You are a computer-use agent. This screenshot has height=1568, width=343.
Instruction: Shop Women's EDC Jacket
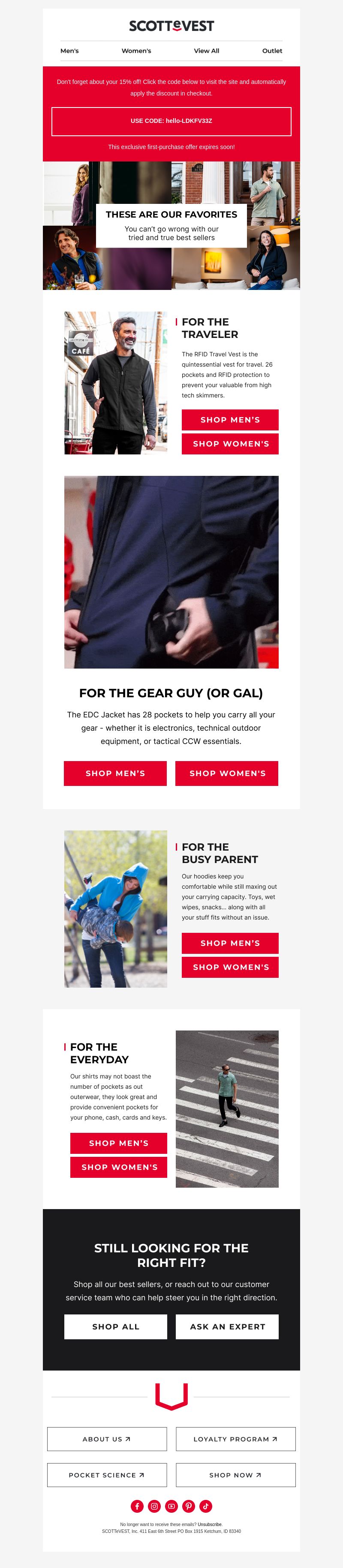tap(227, 773)
